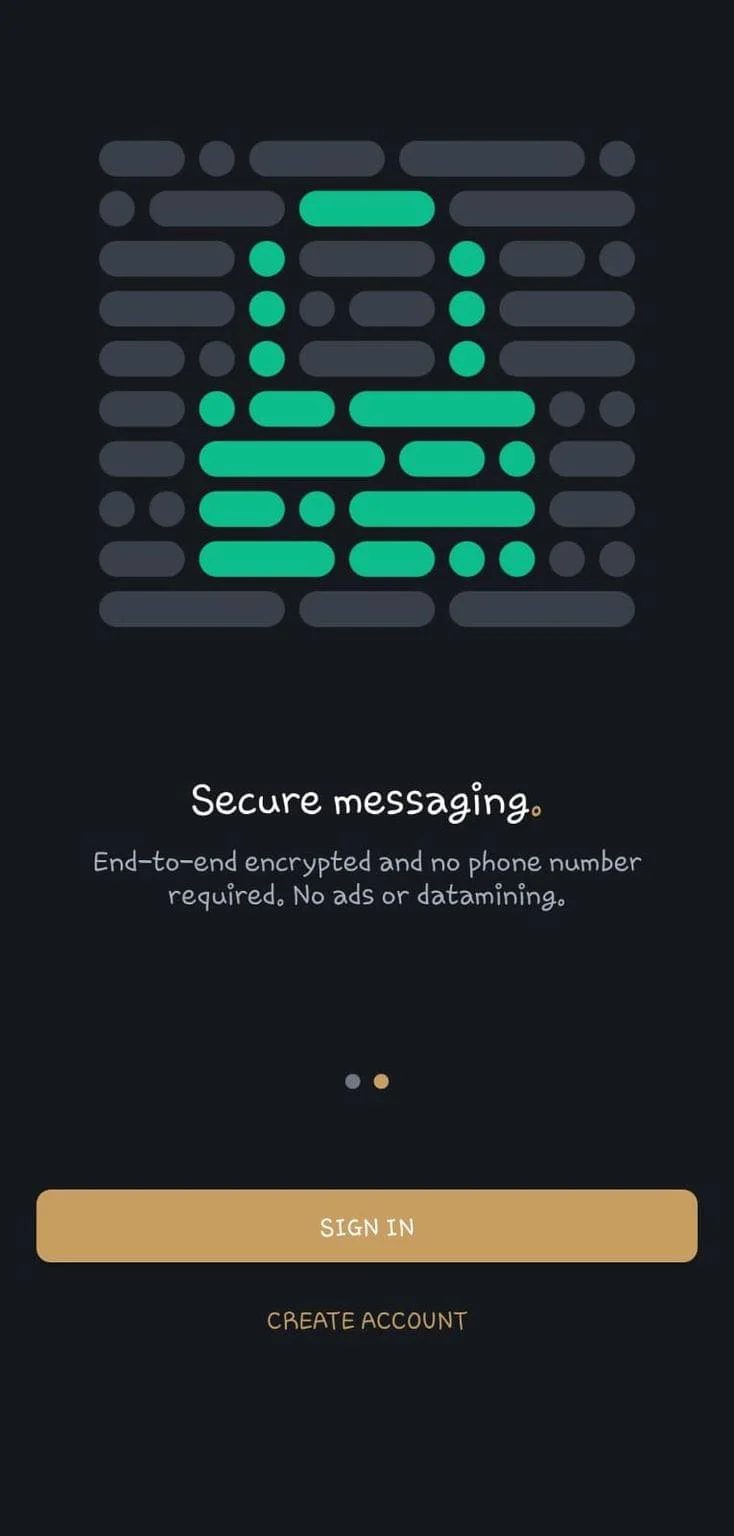Click the CREATE ACCOUNT link

pyautogui.click(x=367, y=1320)
